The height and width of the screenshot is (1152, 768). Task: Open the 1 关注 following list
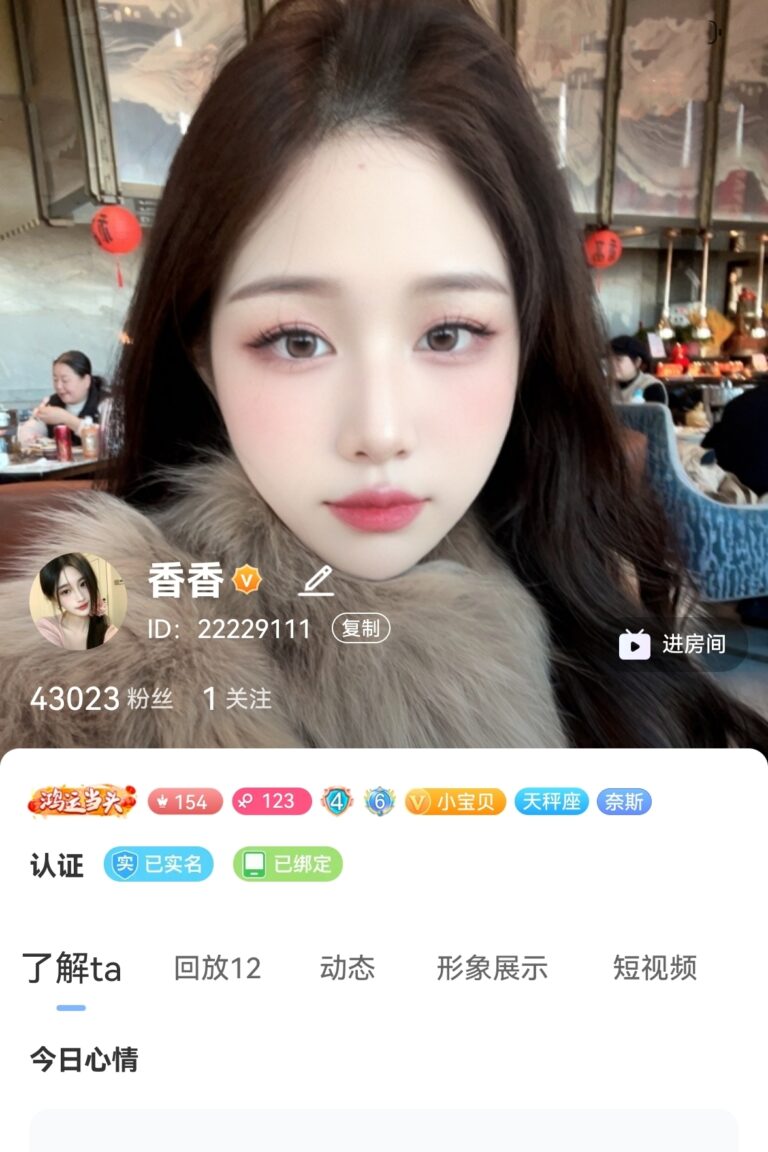click(x=237, y=698)
